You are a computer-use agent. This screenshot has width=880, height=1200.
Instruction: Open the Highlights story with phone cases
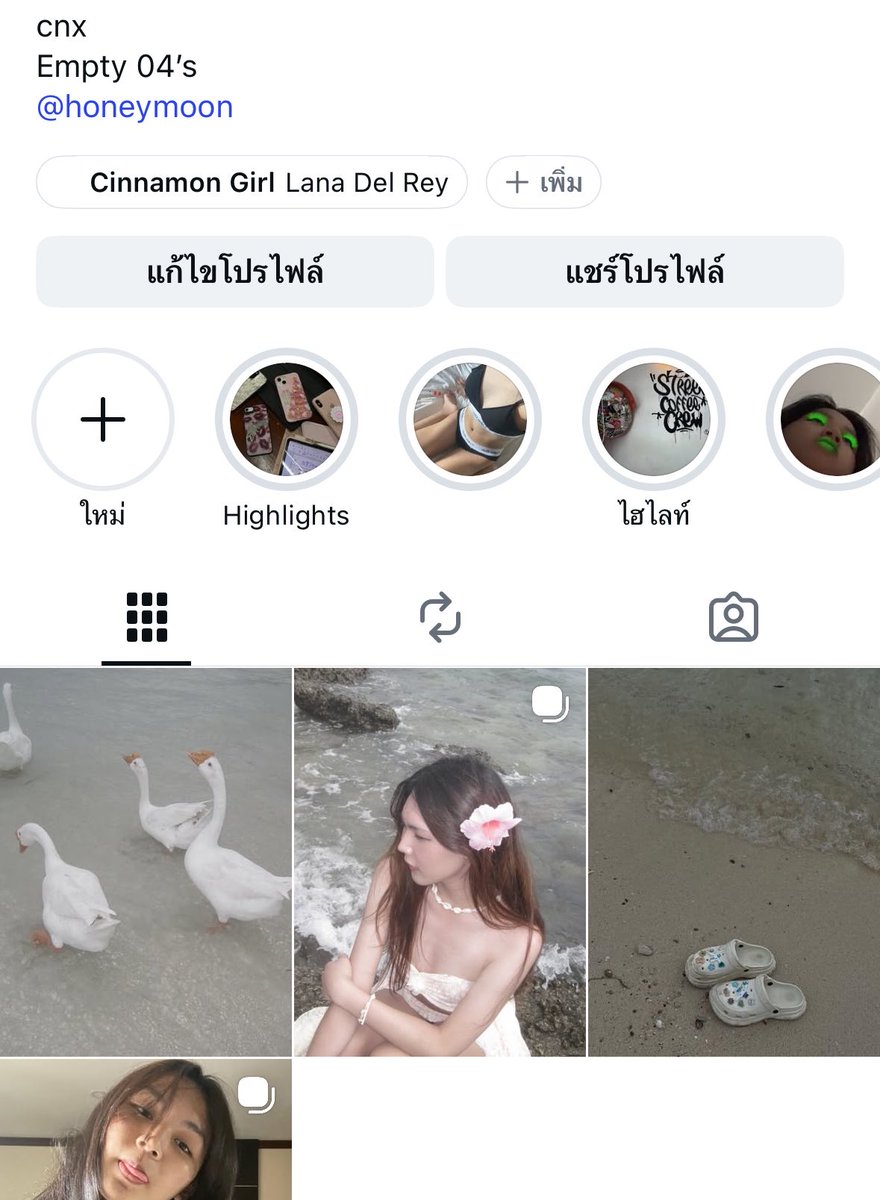tap(286, 419)
